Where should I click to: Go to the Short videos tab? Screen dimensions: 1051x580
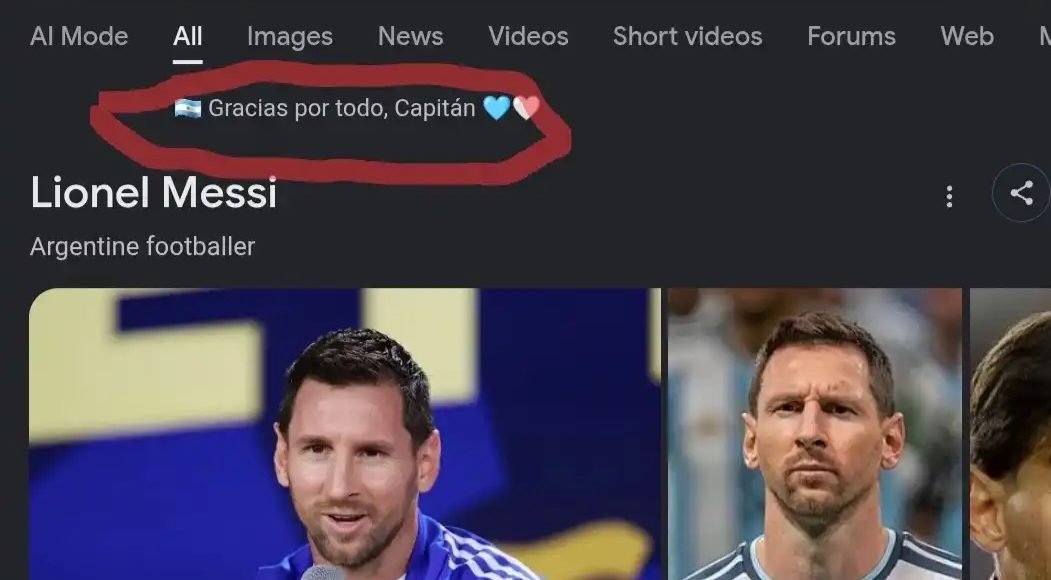688,36
